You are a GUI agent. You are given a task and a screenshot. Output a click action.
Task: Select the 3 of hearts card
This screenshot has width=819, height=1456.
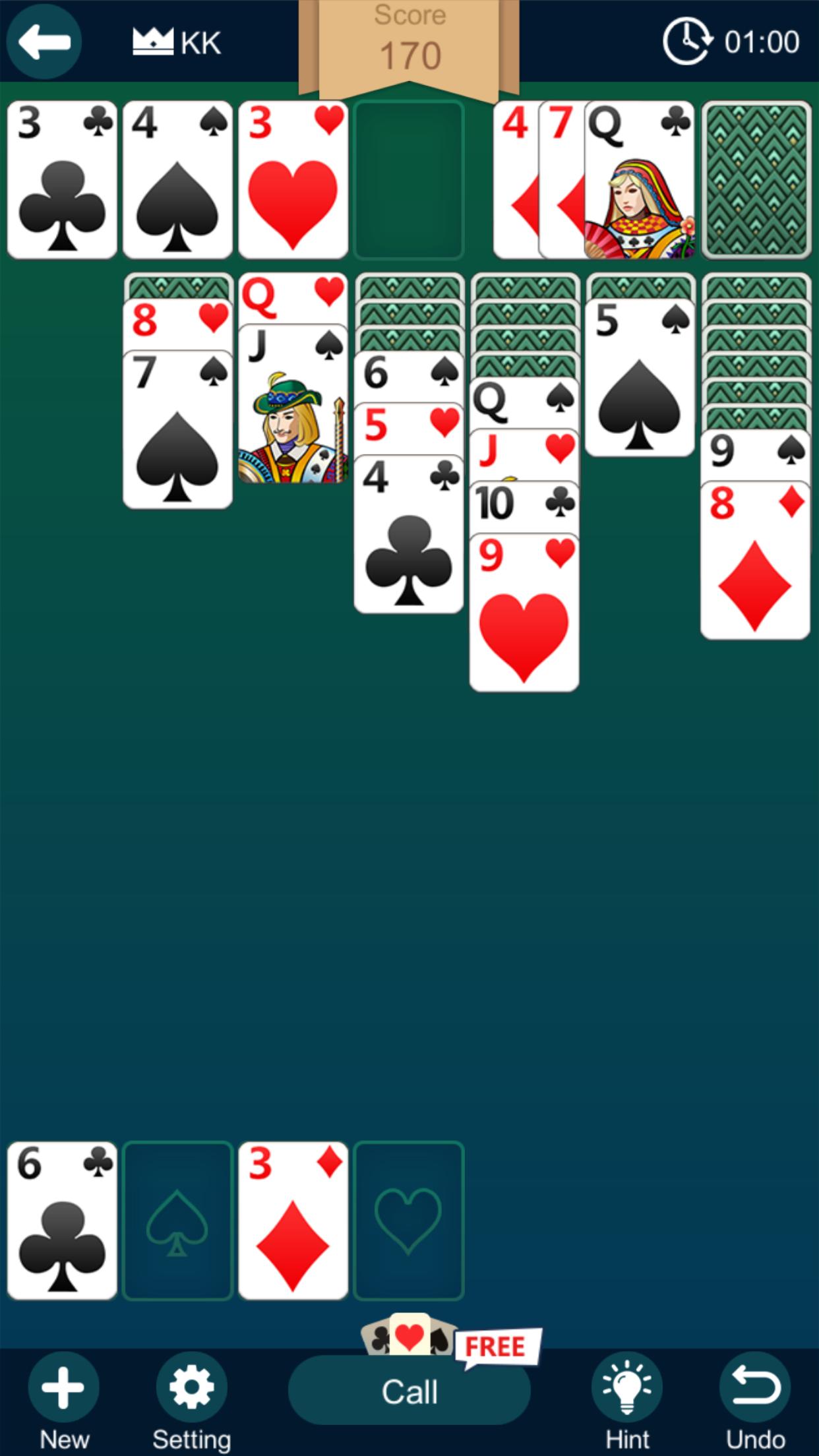pos(293,179)
